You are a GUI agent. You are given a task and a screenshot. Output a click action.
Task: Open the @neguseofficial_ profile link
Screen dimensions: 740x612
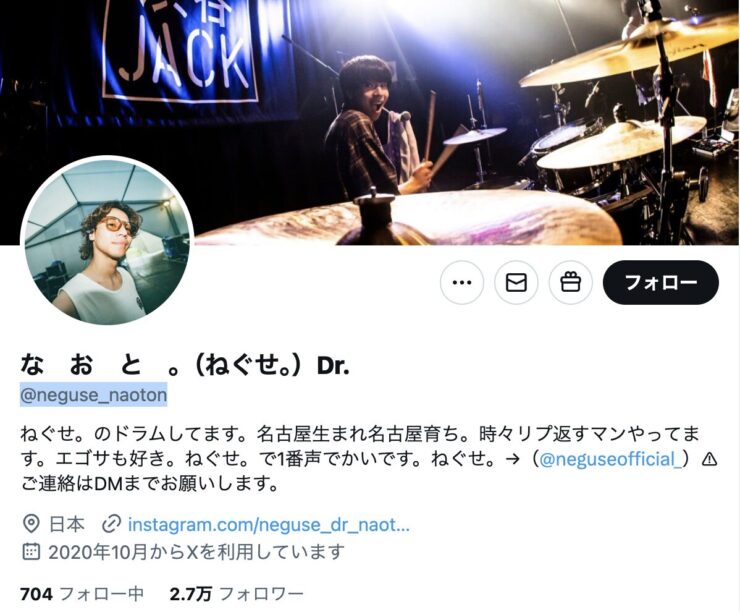612,459
